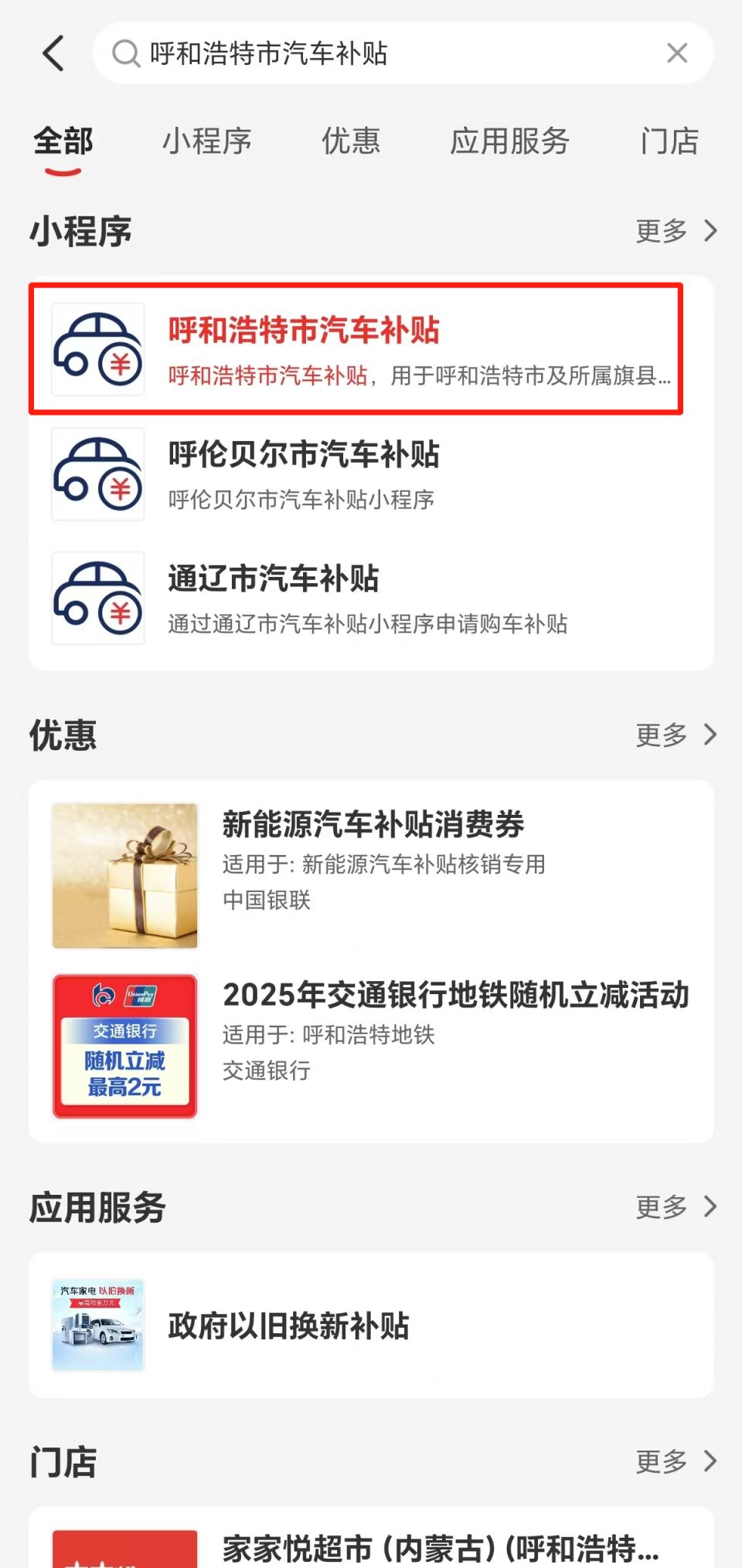Image resolution: width=742 pixels, height=1568 pixels.
Task: Go back using the arrow icon
Action: tap(53, 53)
